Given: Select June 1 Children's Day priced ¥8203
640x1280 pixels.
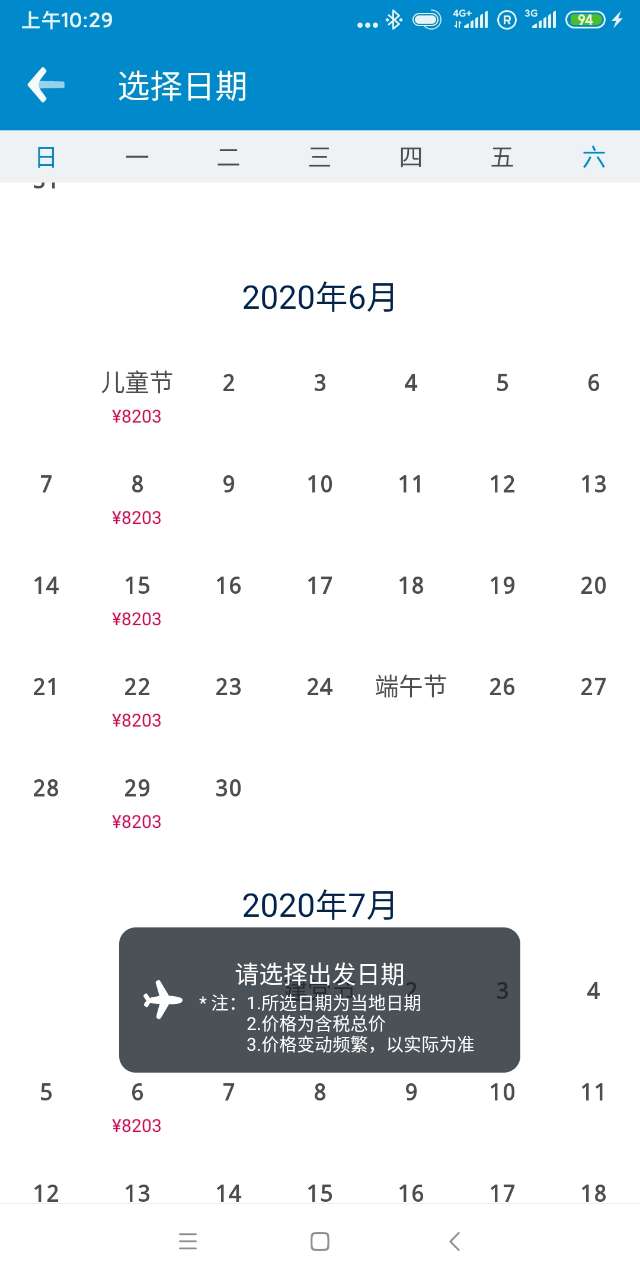Looking at the screenshot, I should [137, 396].
